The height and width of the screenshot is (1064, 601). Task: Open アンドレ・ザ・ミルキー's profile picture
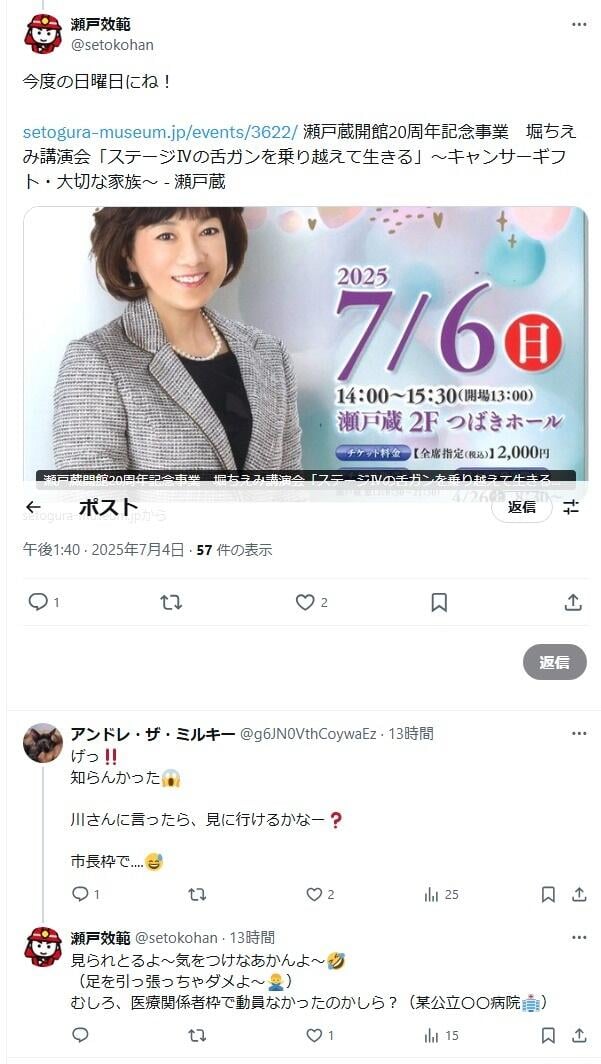pos(43,743)
